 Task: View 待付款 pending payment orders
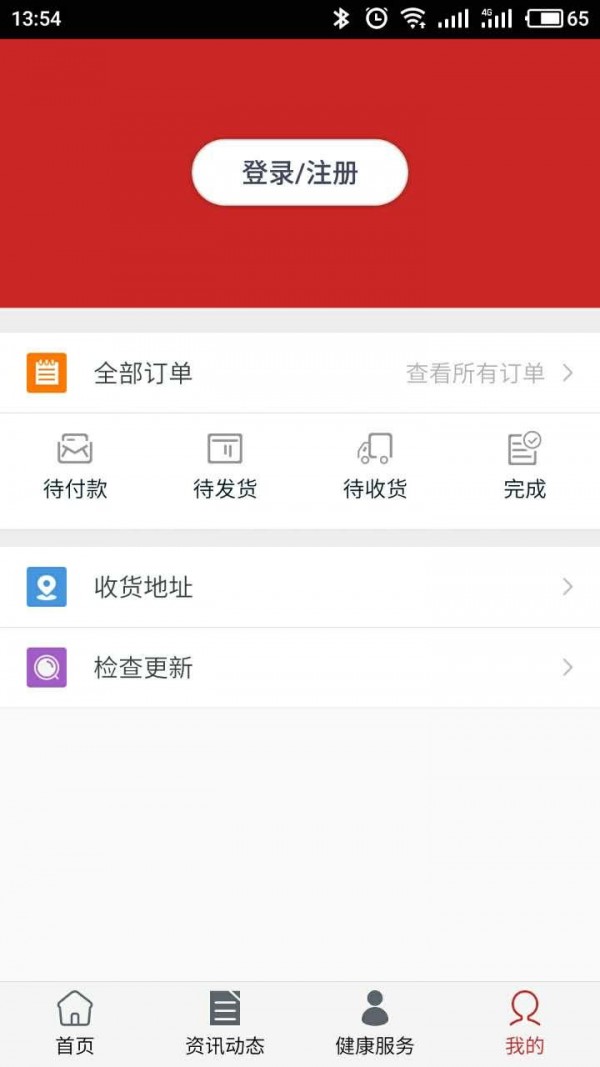[x=75, y=466]
